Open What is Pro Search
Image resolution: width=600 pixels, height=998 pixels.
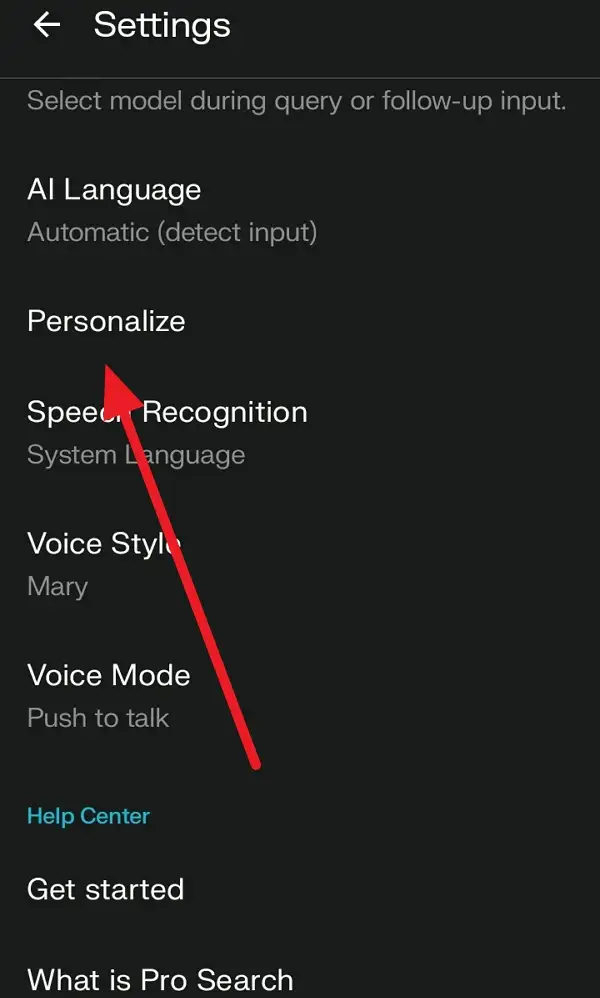click(x=300, y=979)
